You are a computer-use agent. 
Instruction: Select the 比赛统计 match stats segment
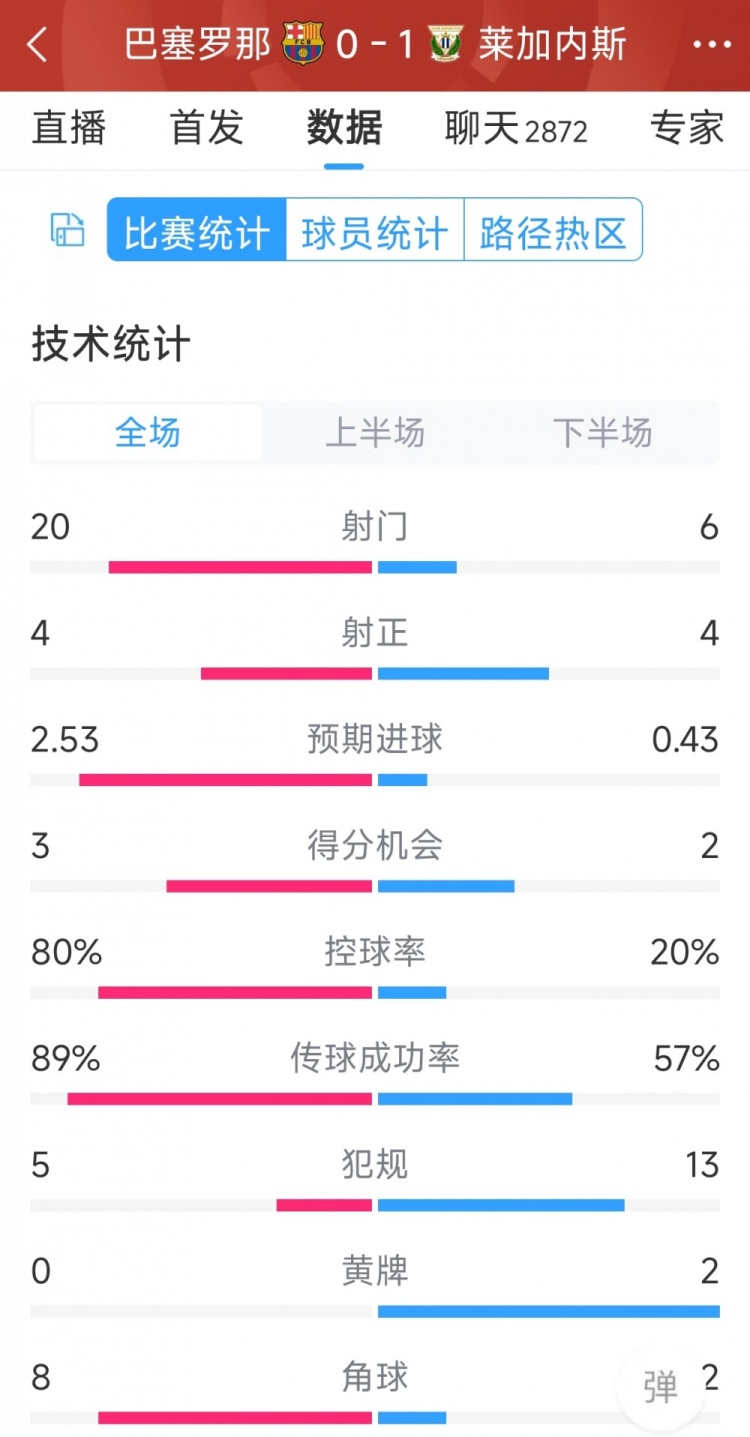[195, 231]
